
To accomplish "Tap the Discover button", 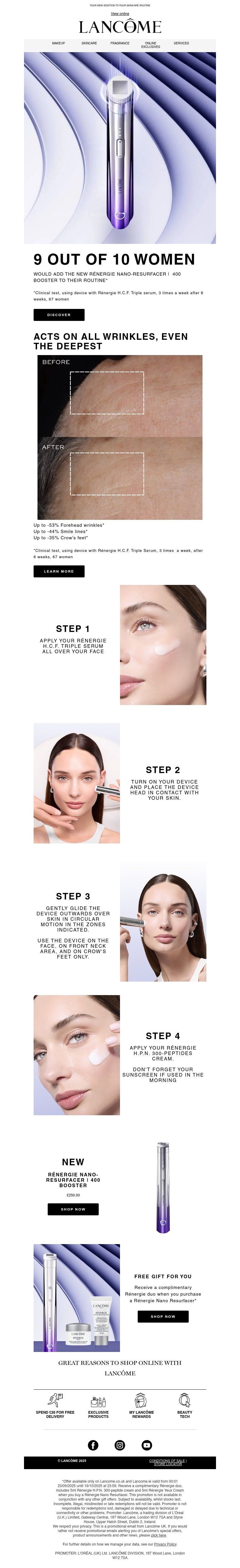I will [58, 315].
